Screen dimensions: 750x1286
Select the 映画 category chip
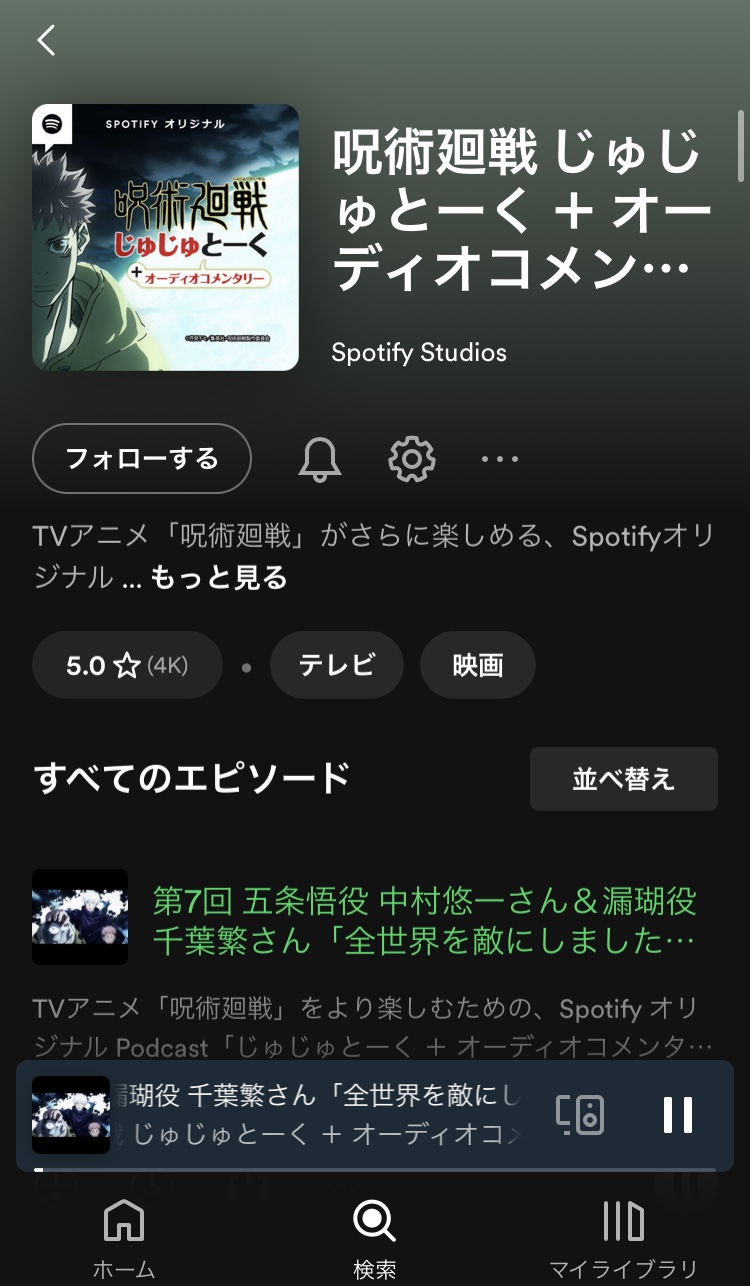coord(477,665)
